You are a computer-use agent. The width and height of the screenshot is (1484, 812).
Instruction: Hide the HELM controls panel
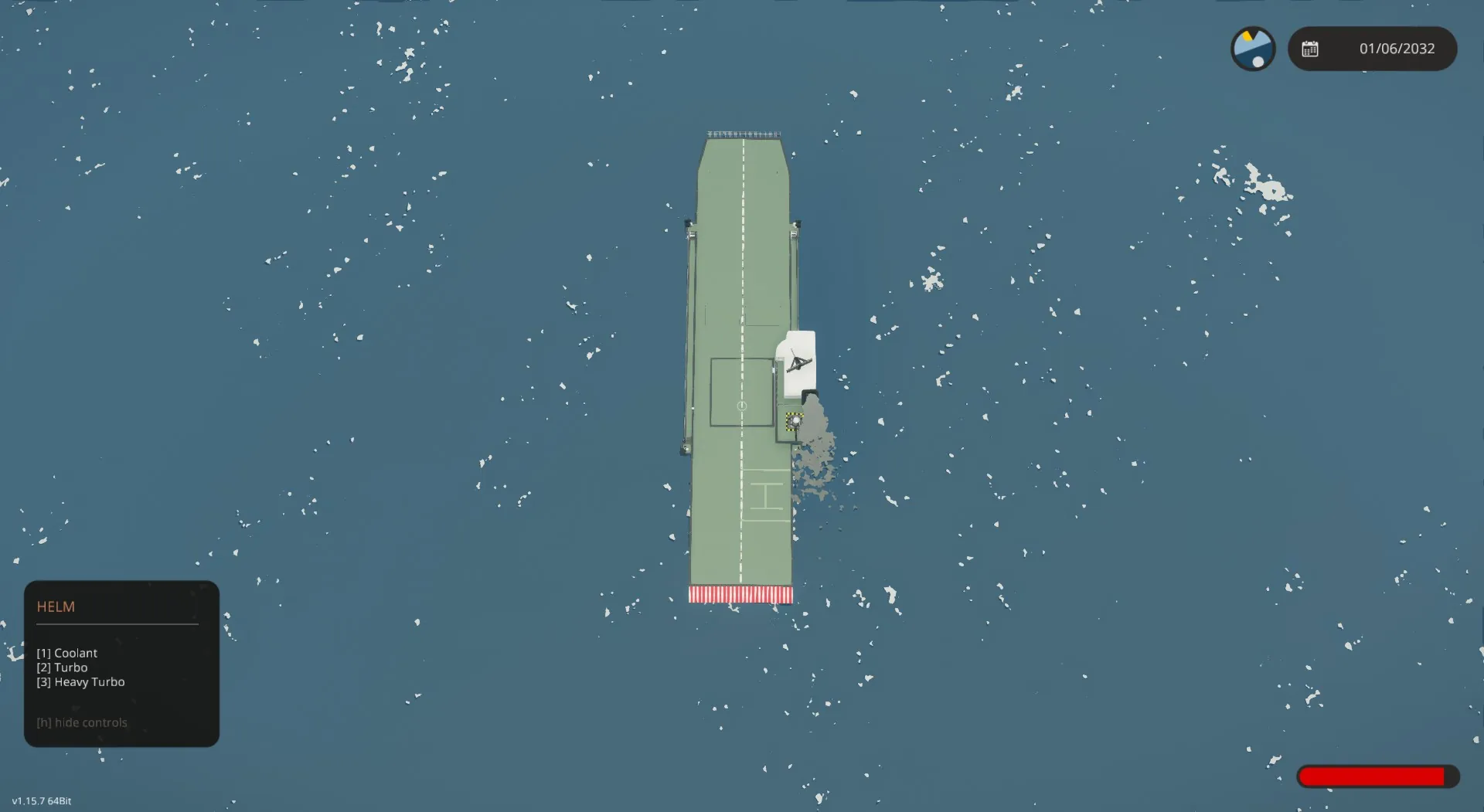(82, 722)
